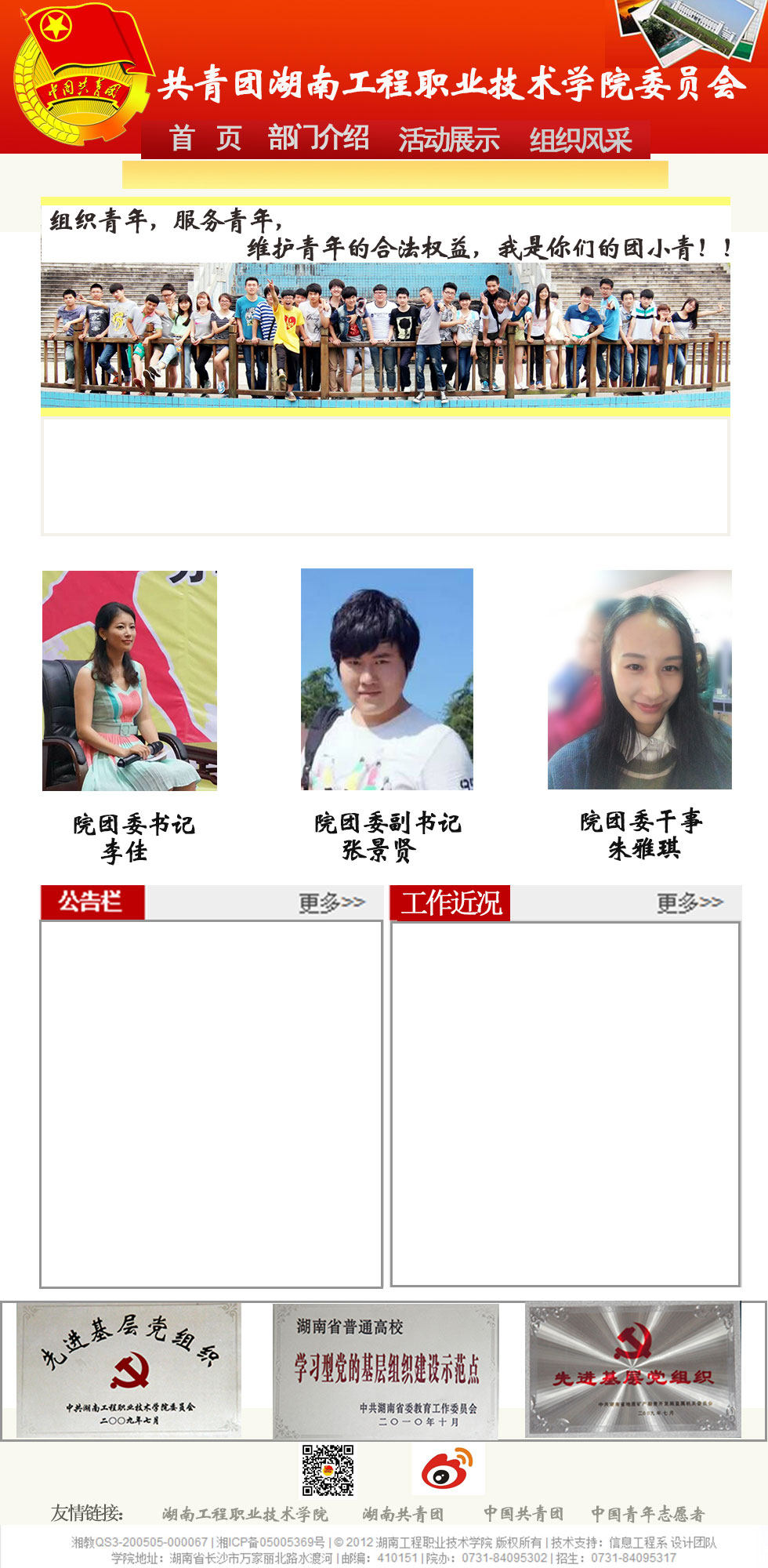
Task: Visit the 中国共青团 friend link
Action: click(x=523, y=1513)
